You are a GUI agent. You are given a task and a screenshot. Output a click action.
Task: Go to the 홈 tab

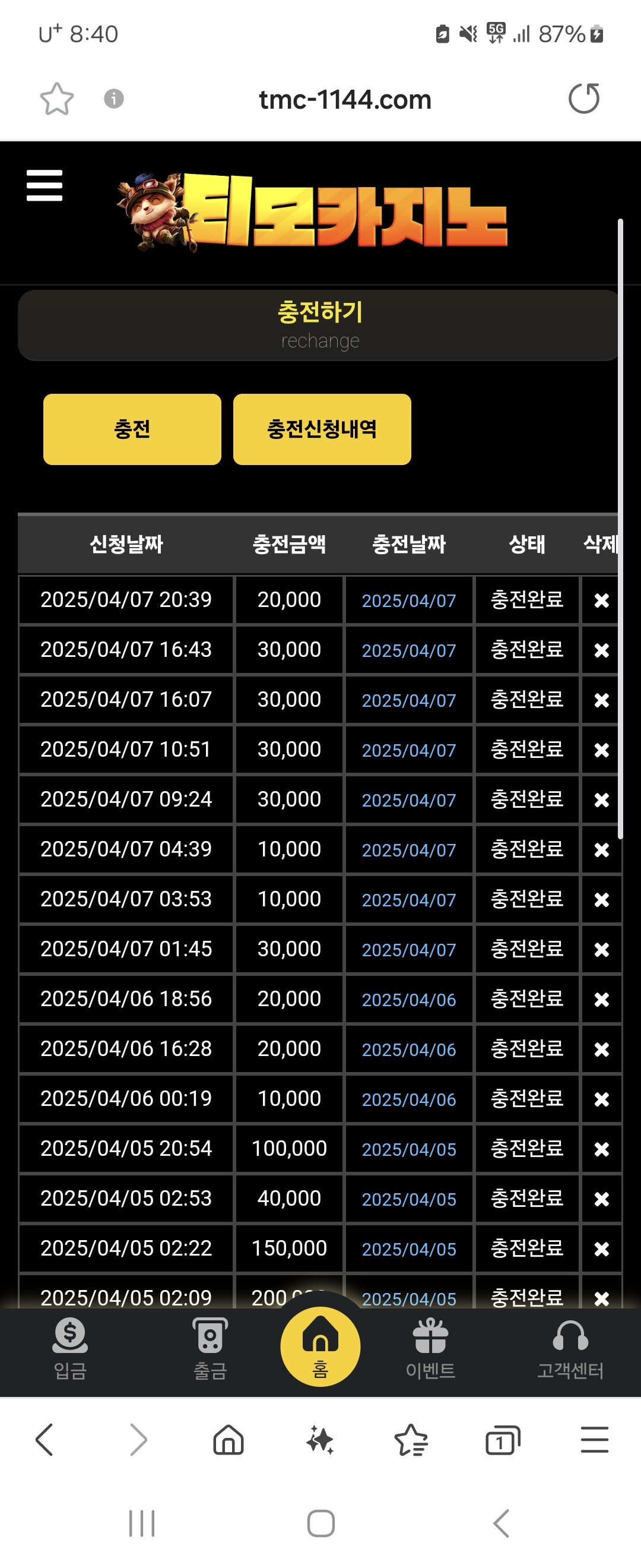320,1346
